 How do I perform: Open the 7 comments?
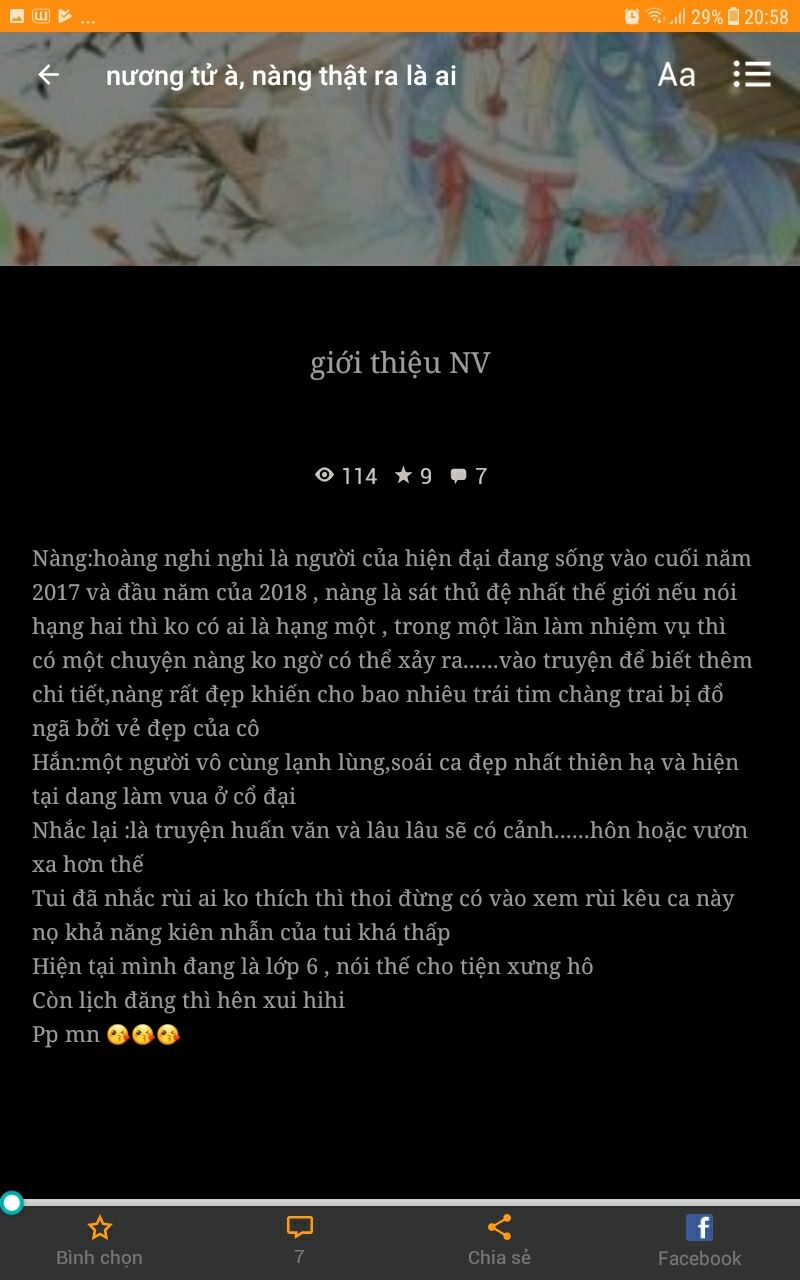click(x=299, y=1241)
